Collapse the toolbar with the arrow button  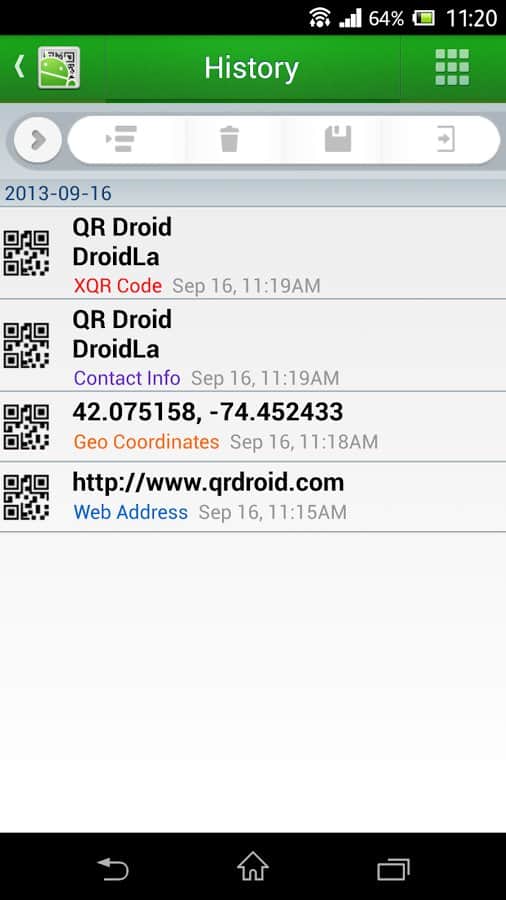pyautogui.click(x=38, y=139)
